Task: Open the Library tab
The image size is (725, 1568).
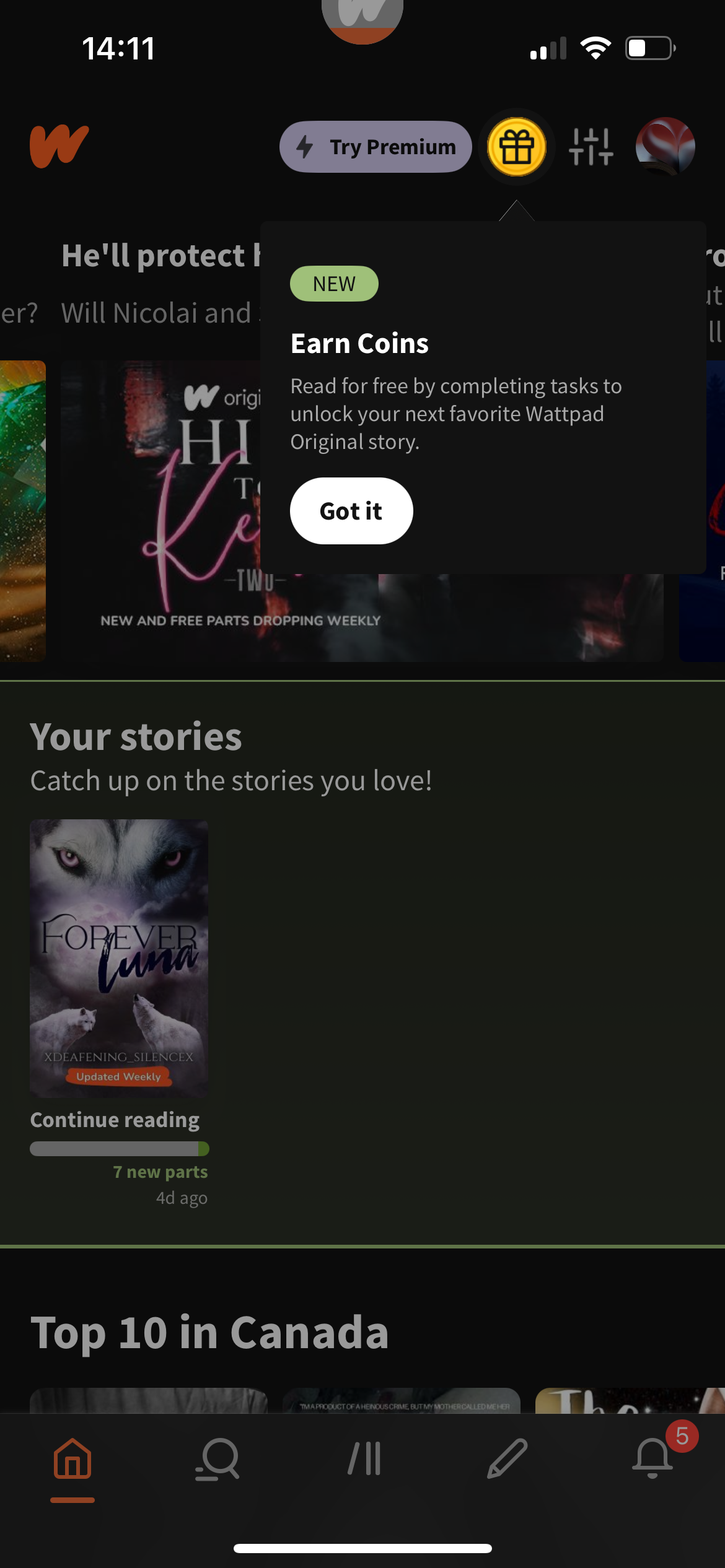Action: tap(364, 1460)
